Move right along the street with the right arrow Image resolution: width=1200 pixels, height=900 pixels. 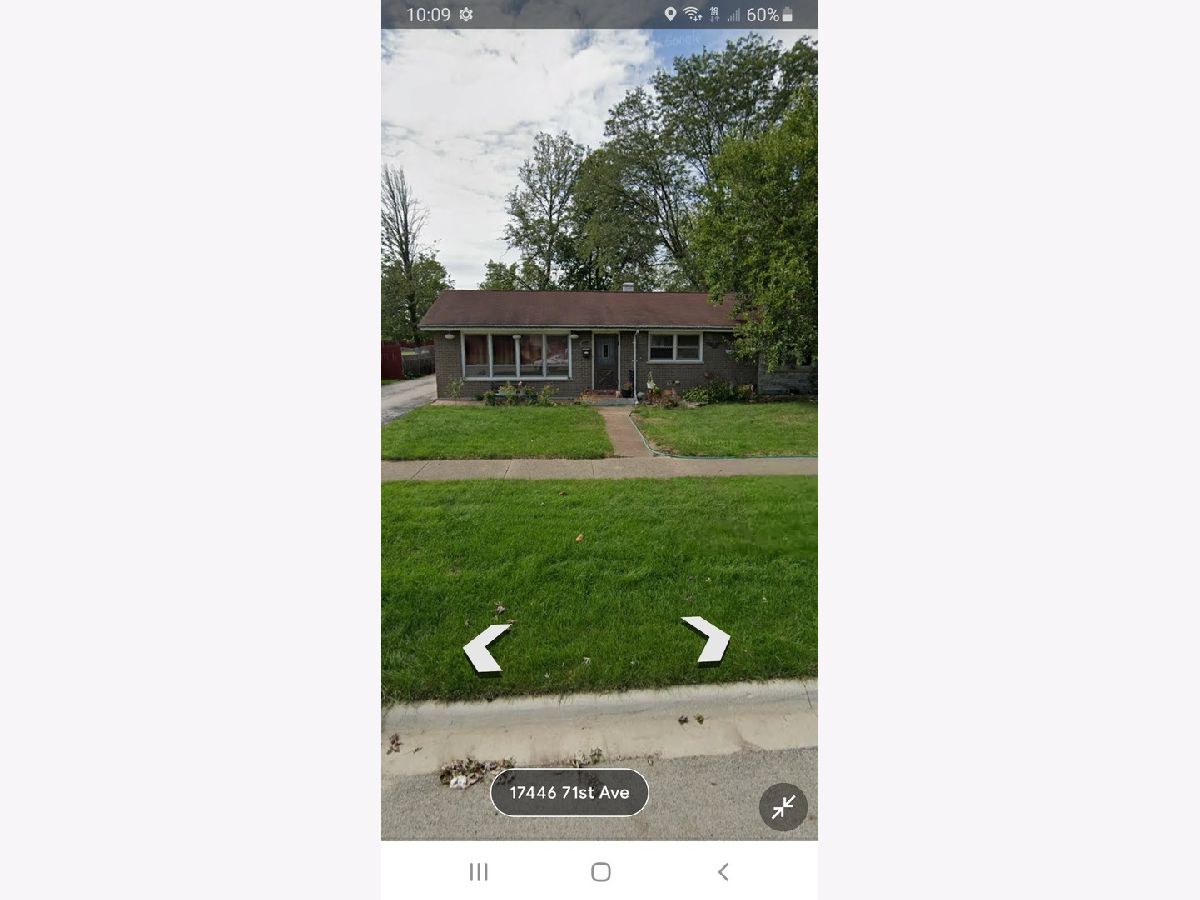click(x=707, y=640)
